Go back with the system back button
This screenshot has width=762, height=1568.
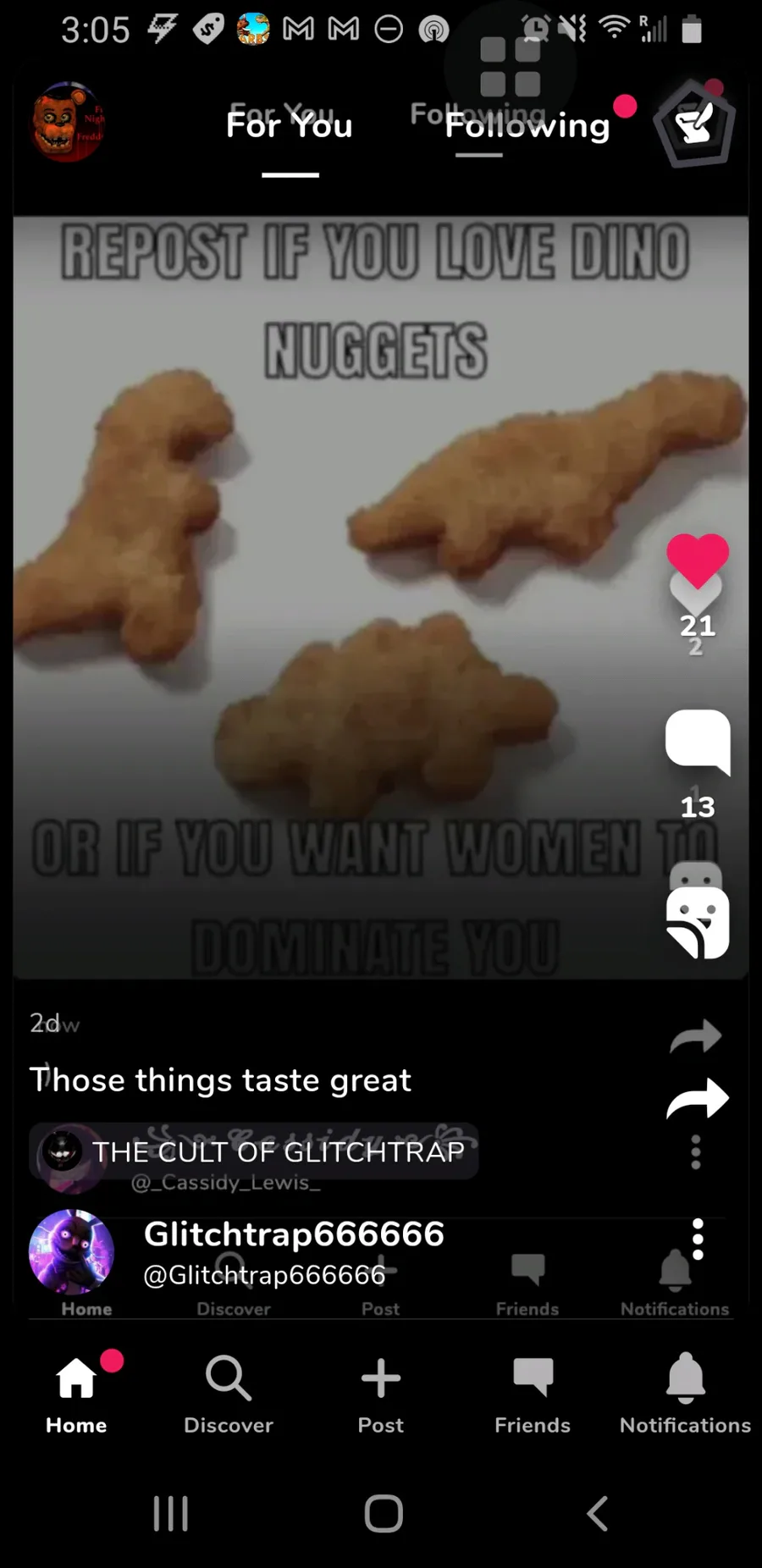coord(597,1513)
